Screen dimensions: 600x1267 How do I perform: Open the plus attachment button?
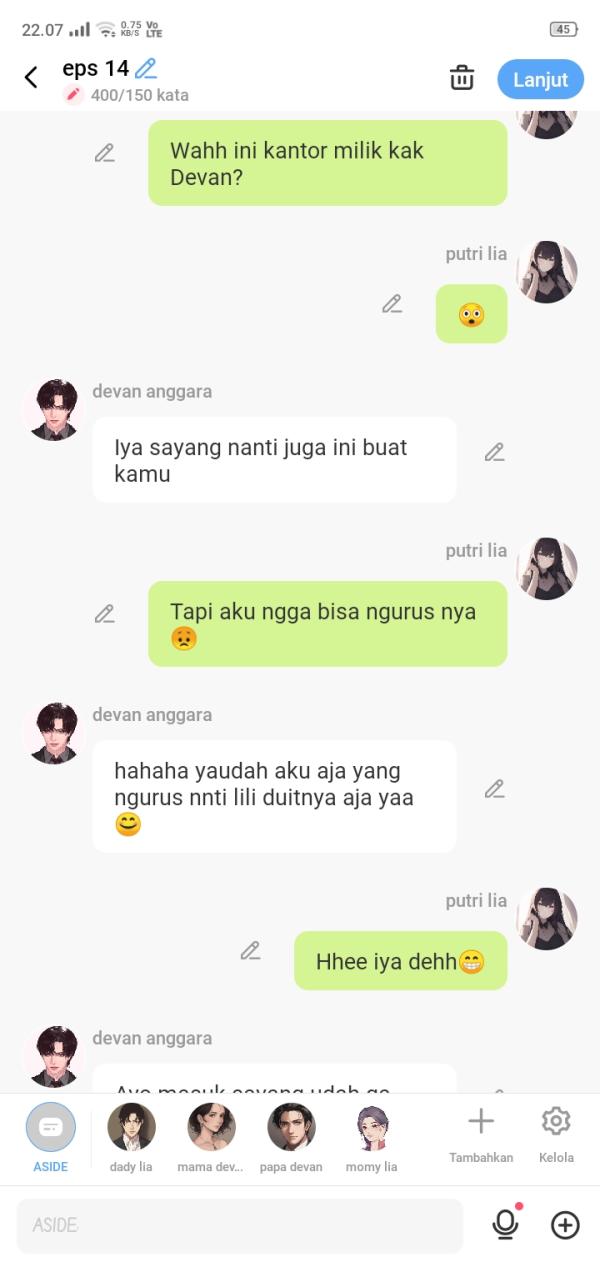coord(565,1225)
